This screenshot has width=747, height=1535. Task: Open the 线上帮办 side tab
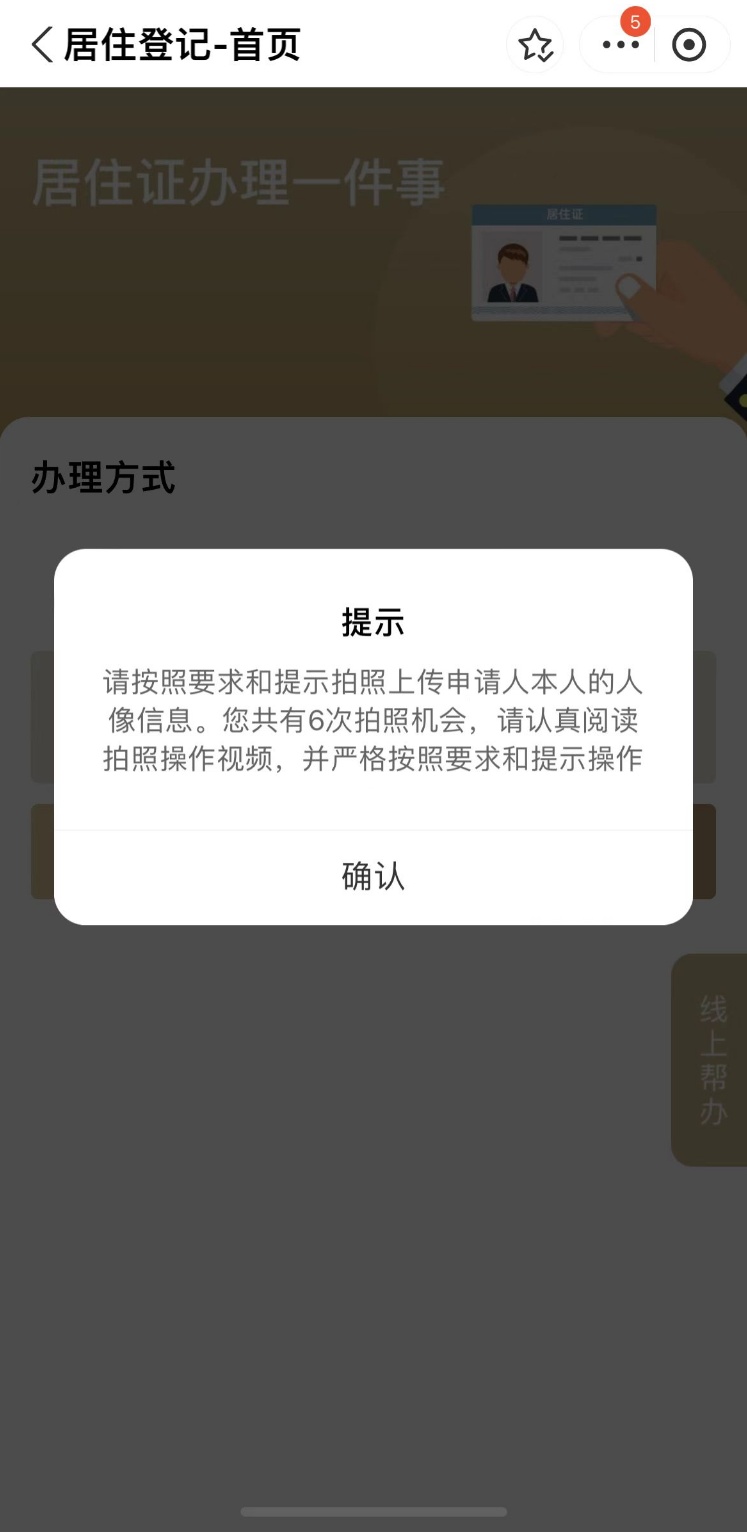(712, 1059)
